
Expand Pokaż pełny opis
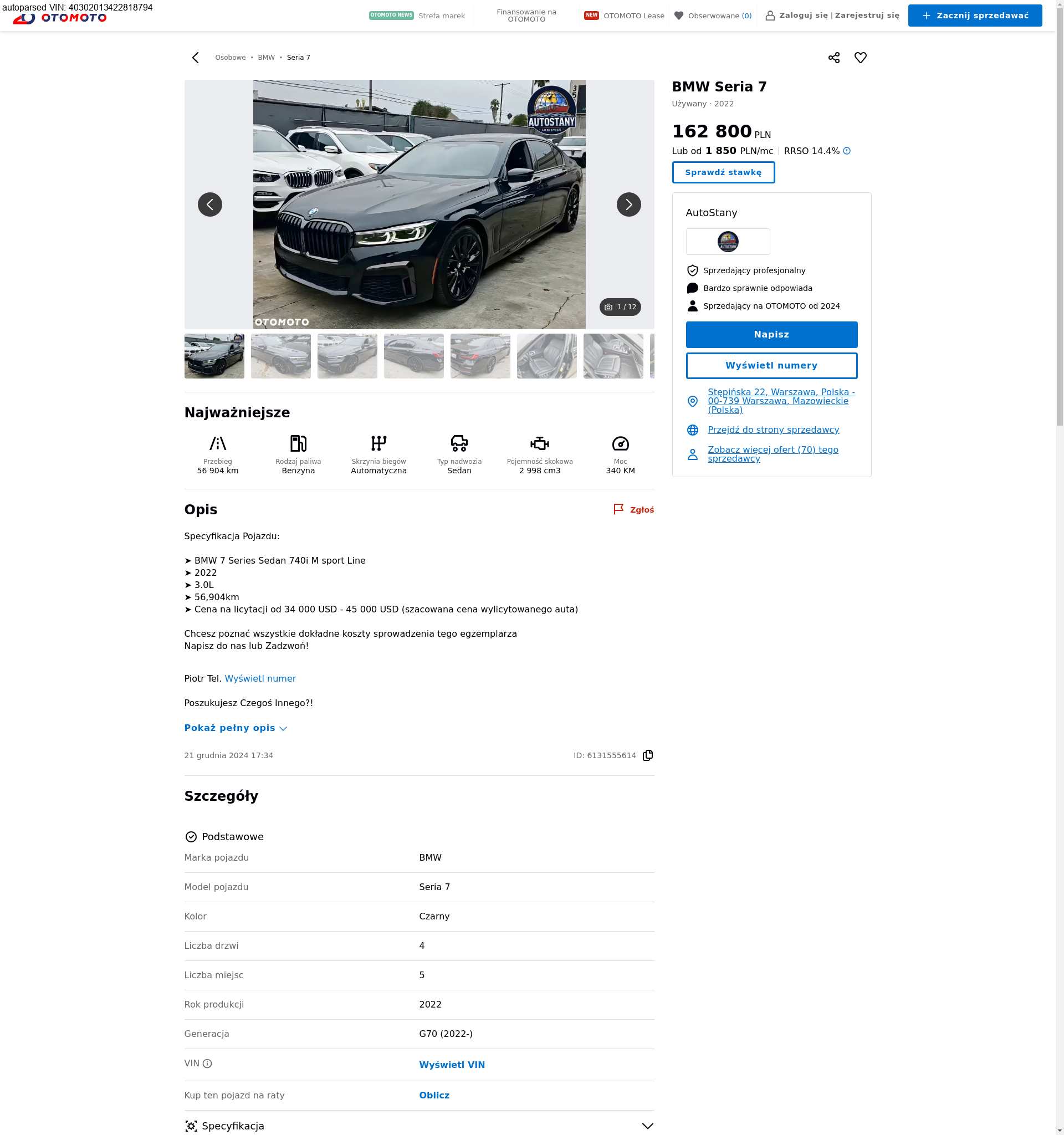coord(235,728)
